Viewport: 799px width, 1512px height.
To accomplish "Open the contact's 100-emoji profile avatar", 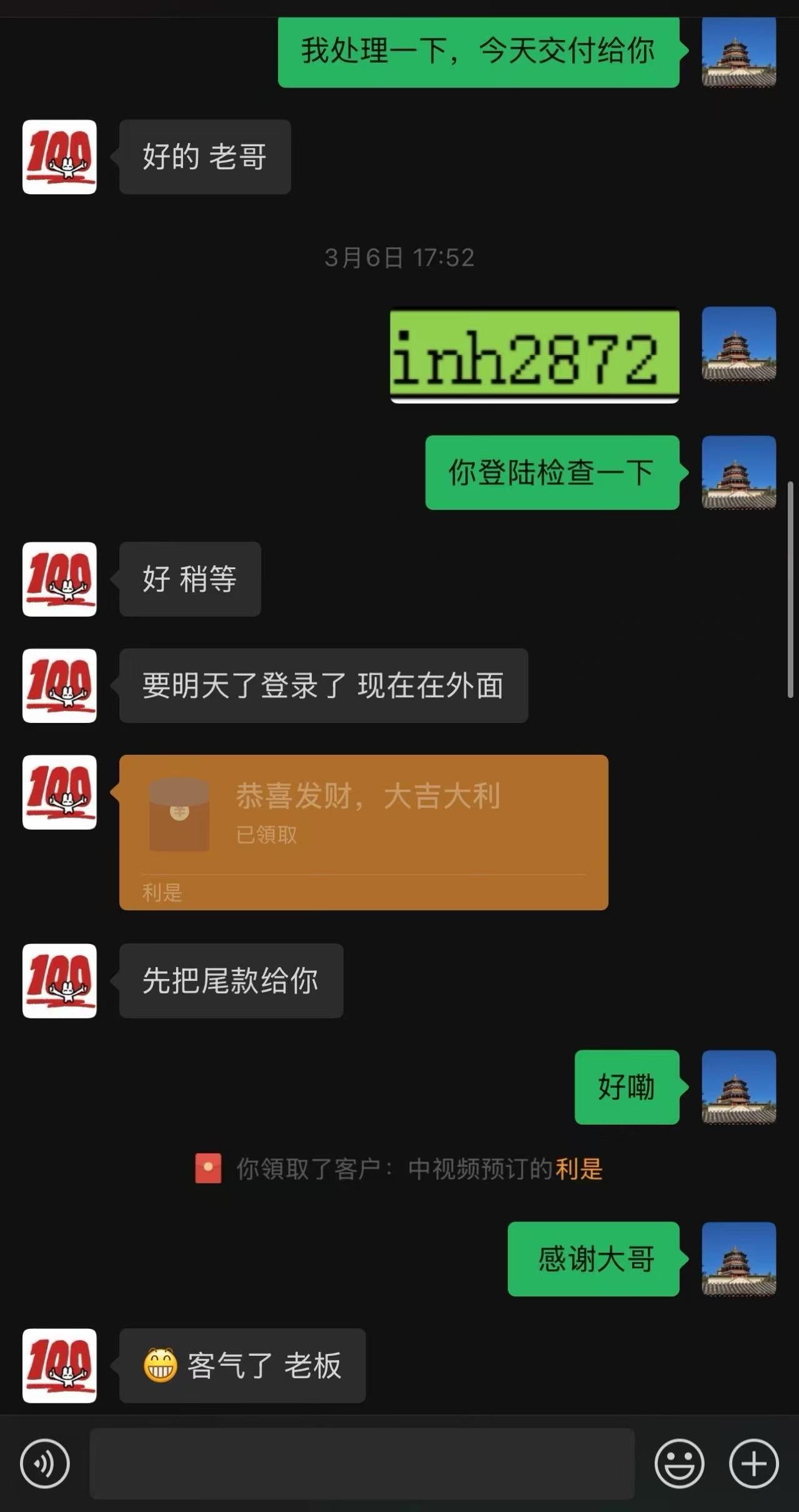I will (59, 156).
